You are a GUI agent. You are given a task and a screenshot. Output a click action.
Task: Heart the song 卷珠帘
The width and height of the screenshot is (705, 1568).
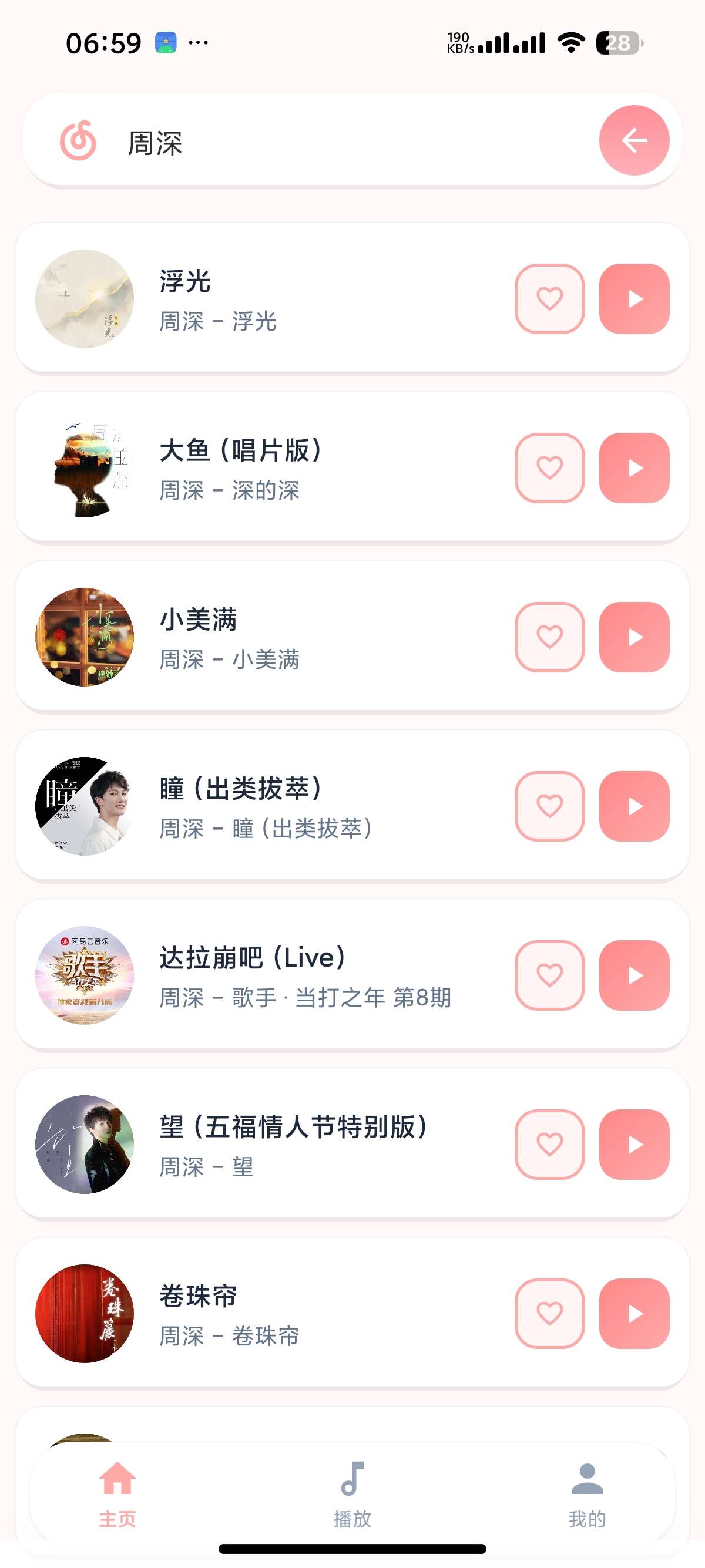(x=549, y=1313)
